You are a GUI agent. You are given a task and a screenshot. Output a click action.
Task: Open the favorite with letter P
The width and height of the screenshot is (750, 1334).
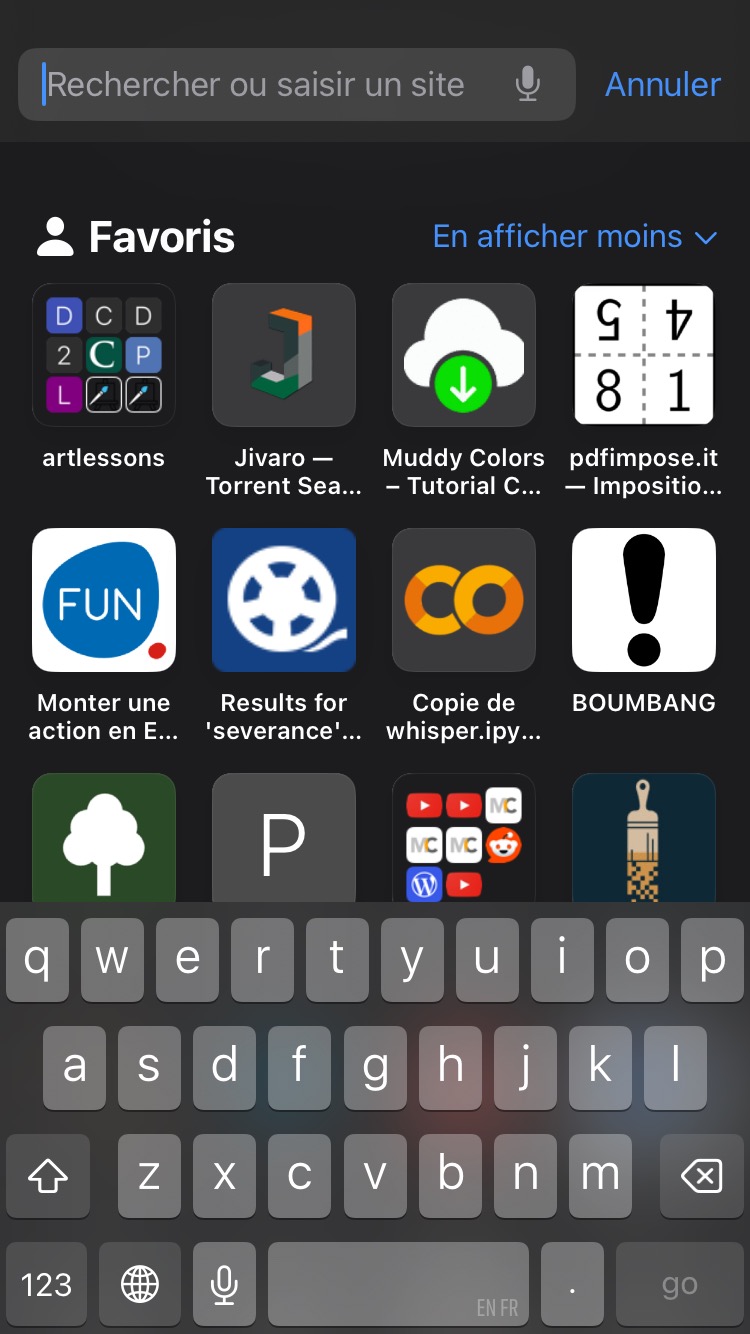[284, 838]
